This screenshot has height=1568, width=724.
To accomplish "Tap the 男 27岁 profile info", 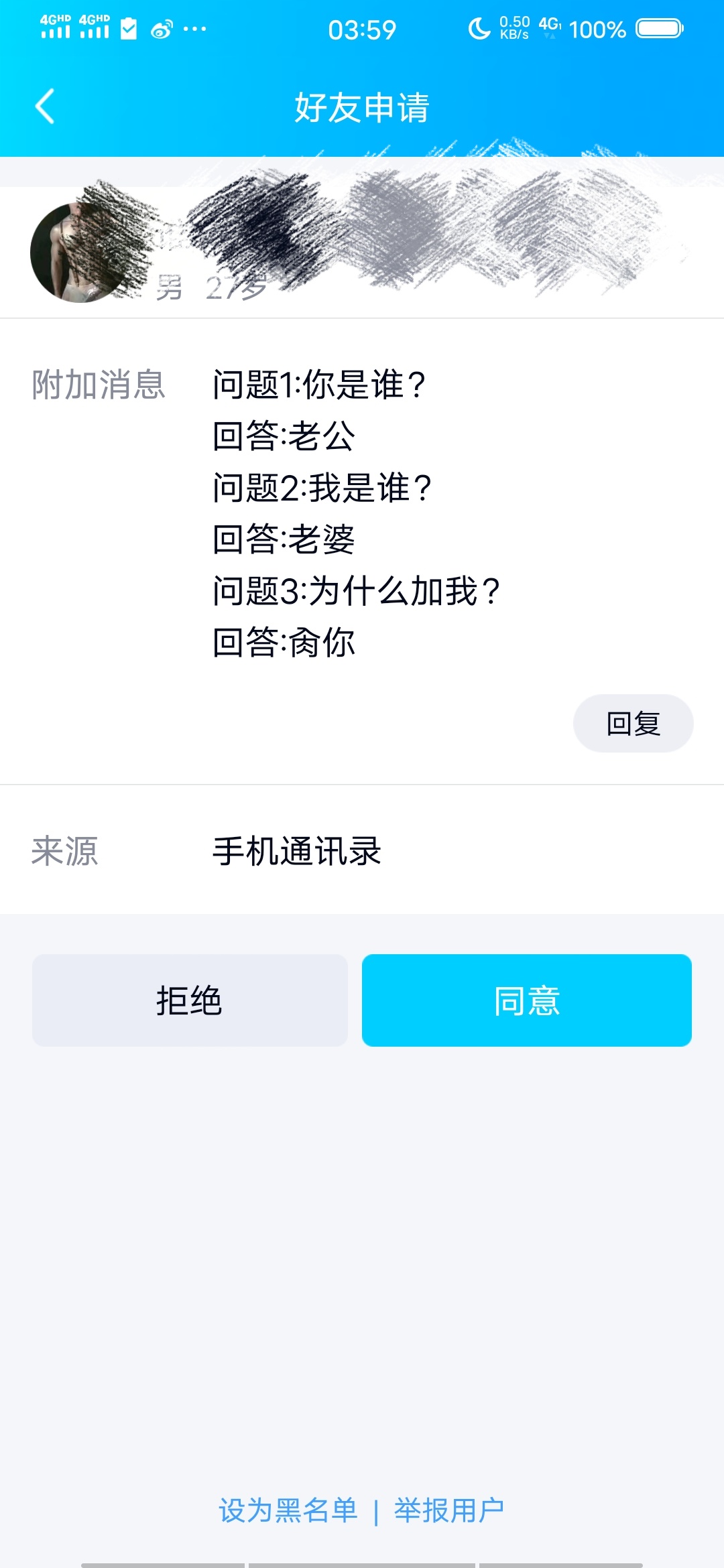I will pyautogui.click(x=208, y=287).
